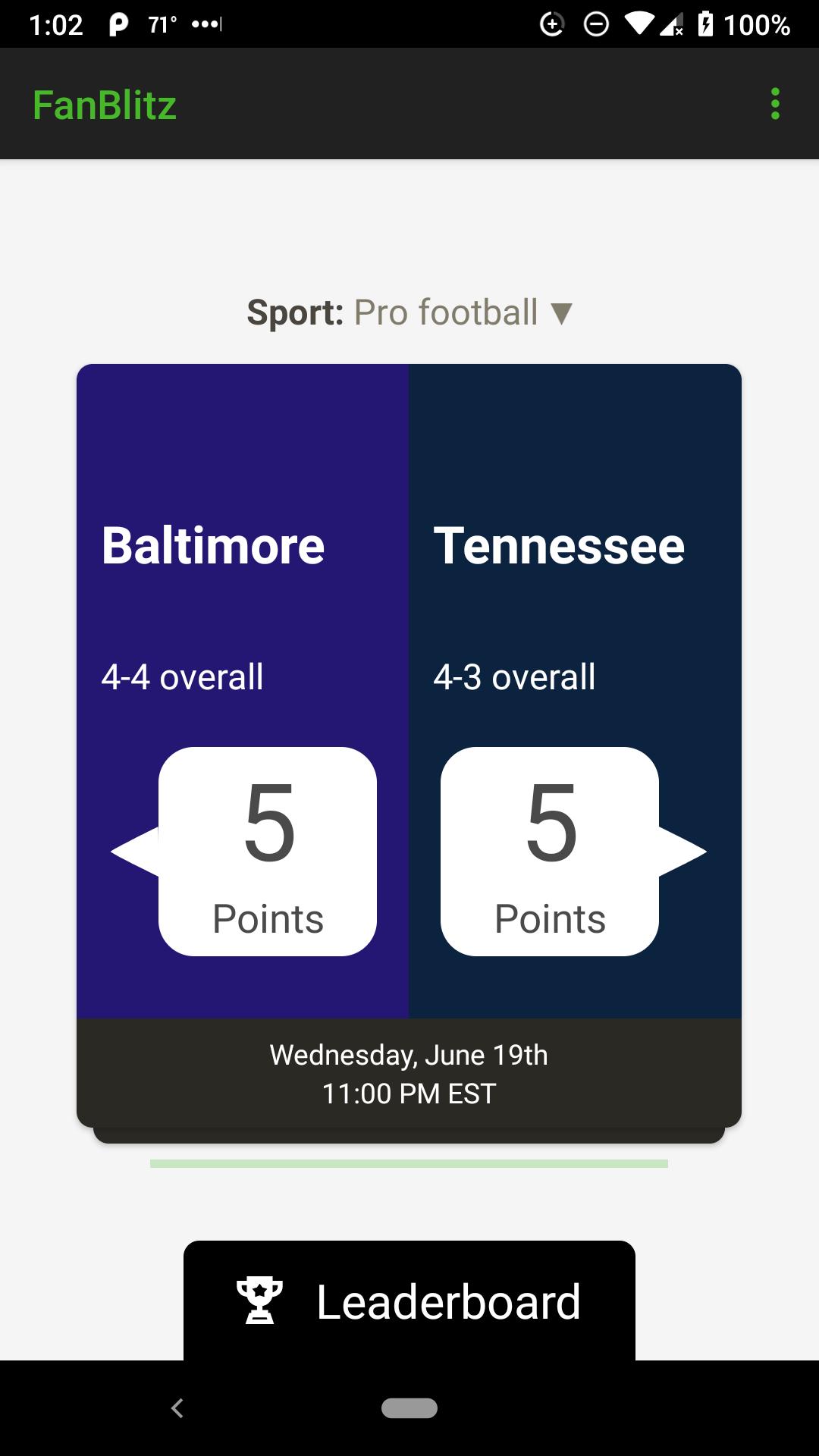Open the Sport selection dropdown
This screenshot has height=1456, width=819.
[409, 312]
